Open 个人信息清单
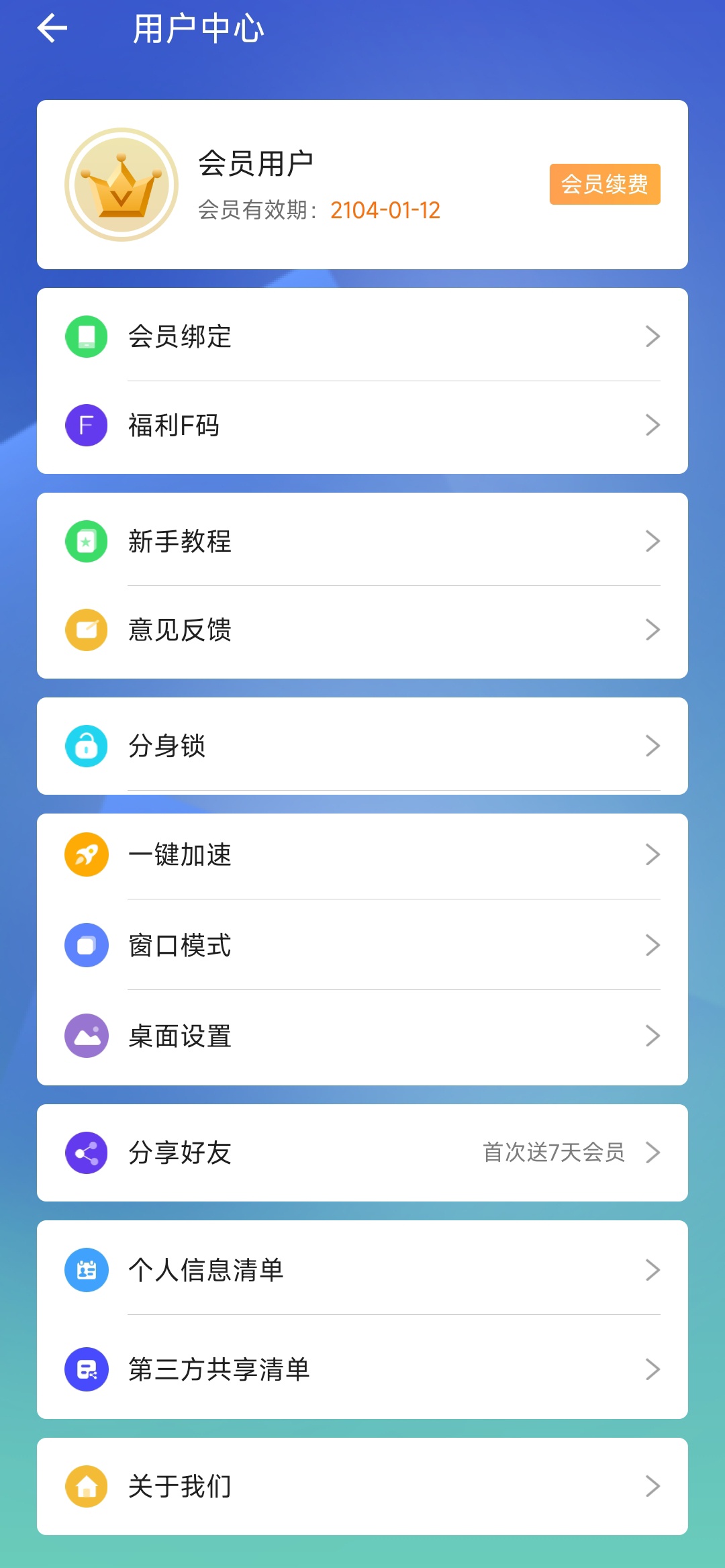Screen dimensions: 725x1568 tap(362, 1270)
